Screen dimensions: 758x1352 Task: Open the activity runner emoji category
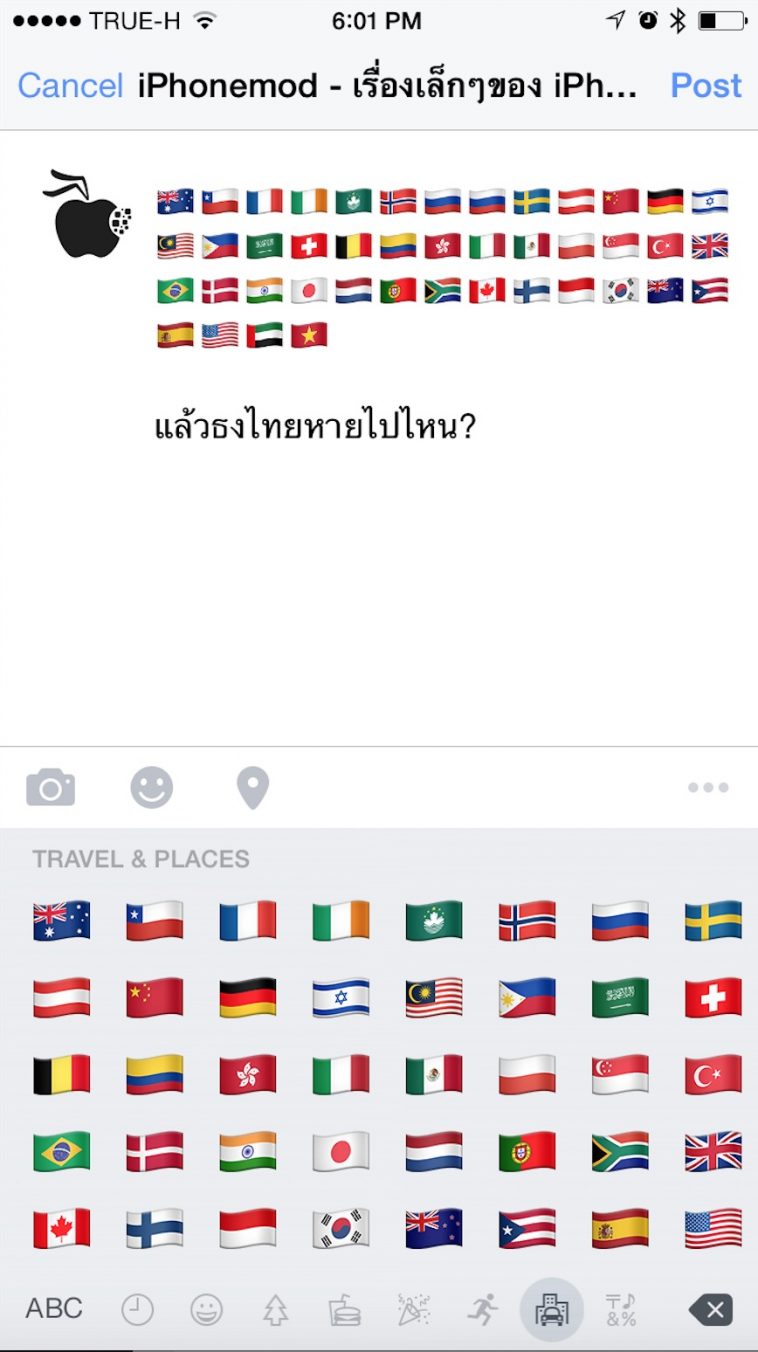pyautogui.click(x=482, y=1309)
